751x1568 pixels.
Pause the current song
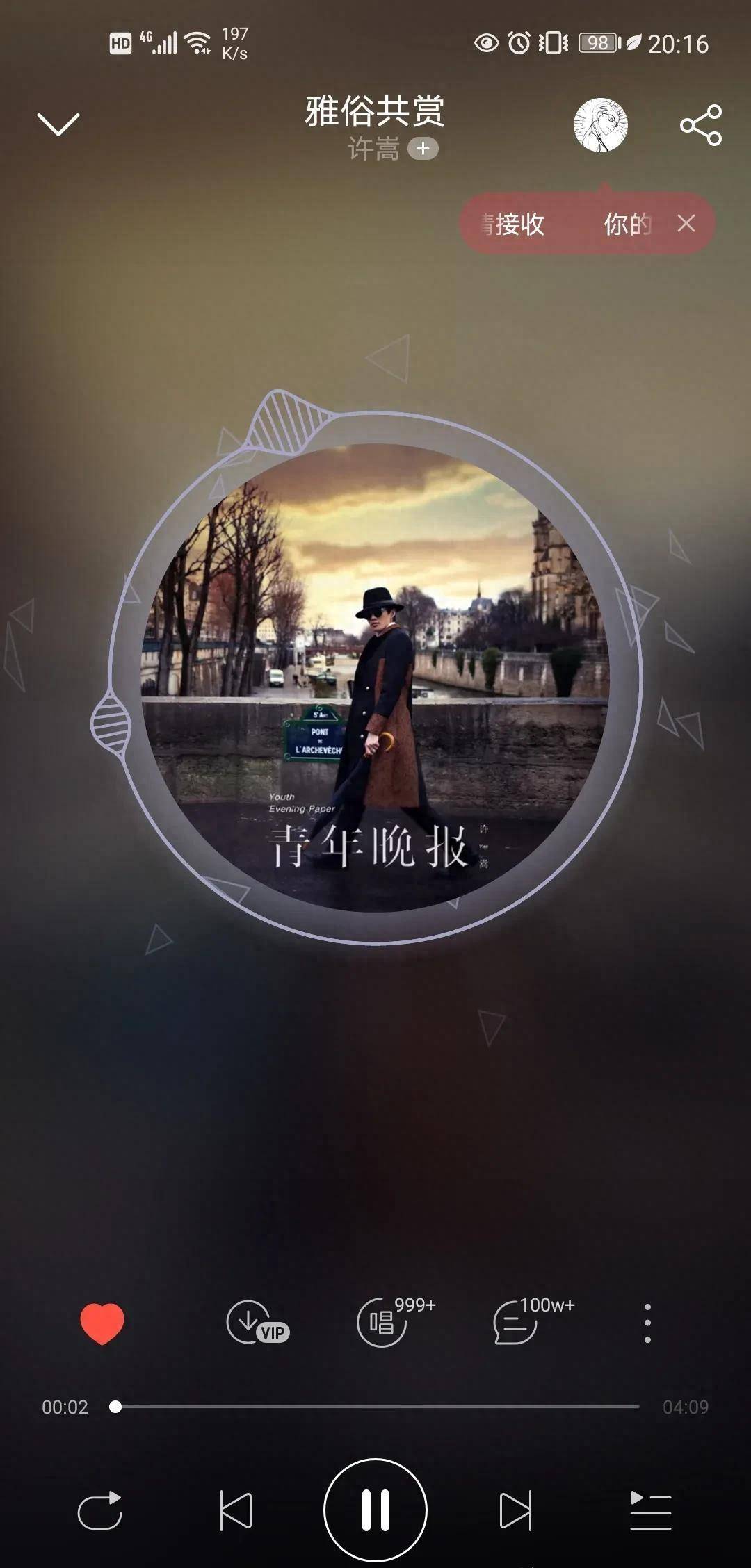tap(375, 1510)
